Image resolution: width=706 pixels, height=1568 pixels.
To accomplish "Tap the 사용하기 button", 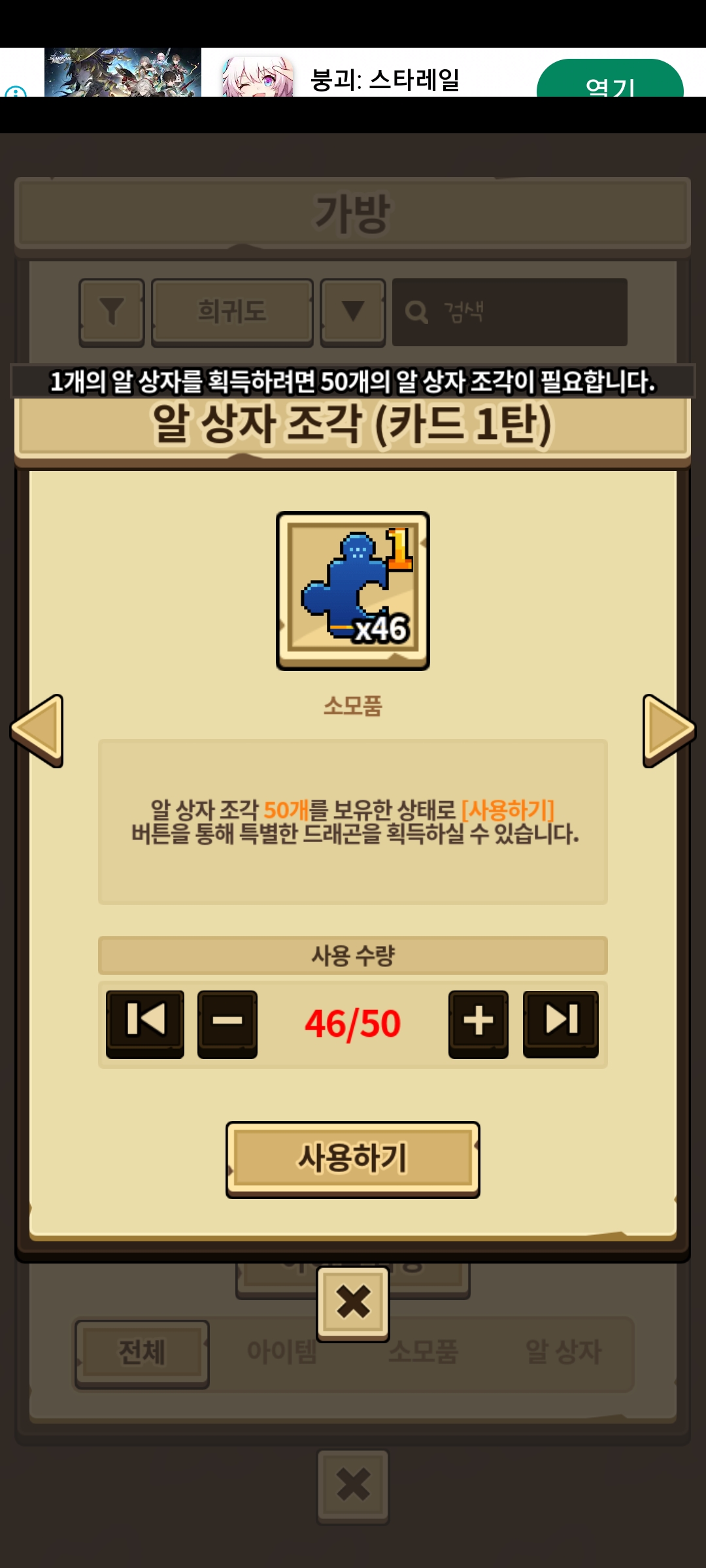I will pyautogui.click(x=352, y=1159).
